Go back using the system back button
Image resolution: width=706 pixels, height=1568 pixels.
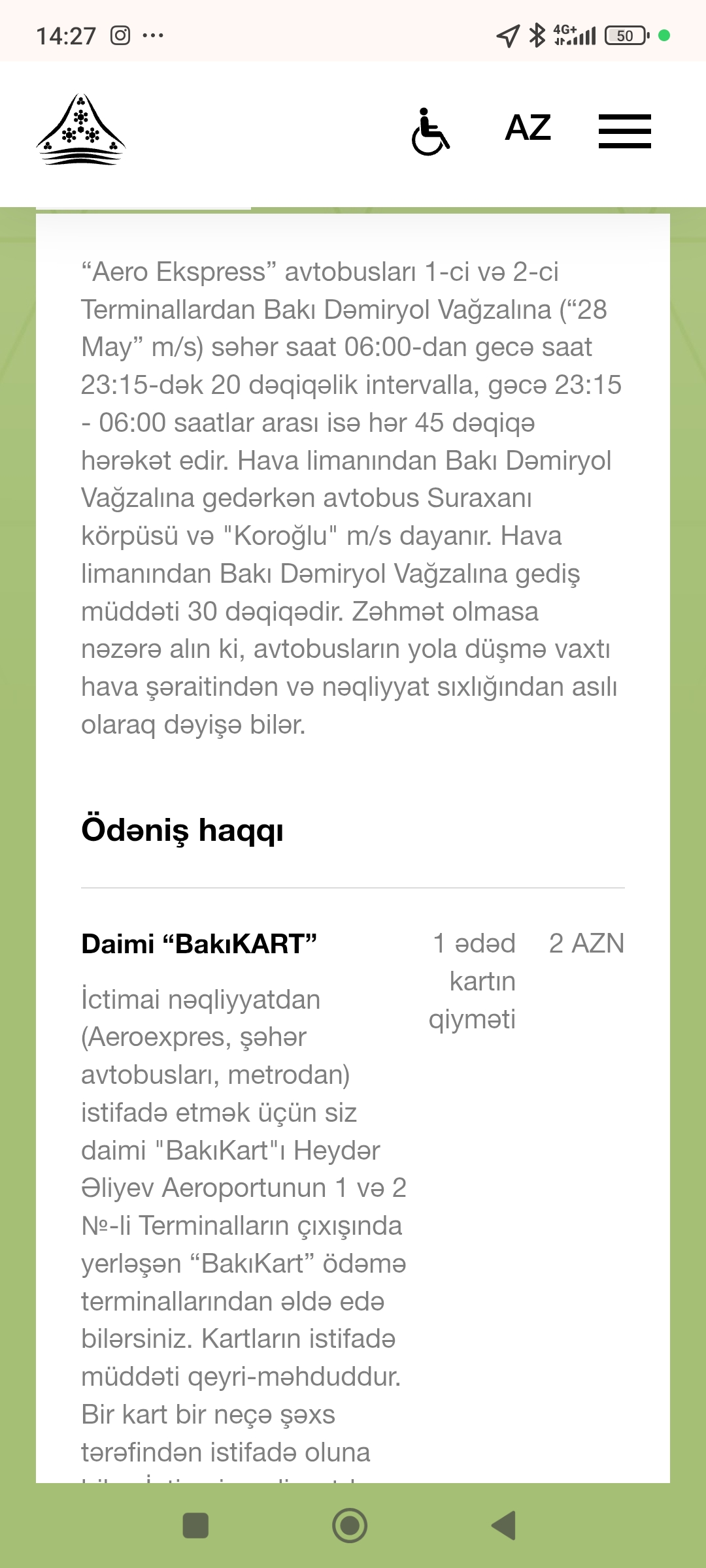(503, 1526)
